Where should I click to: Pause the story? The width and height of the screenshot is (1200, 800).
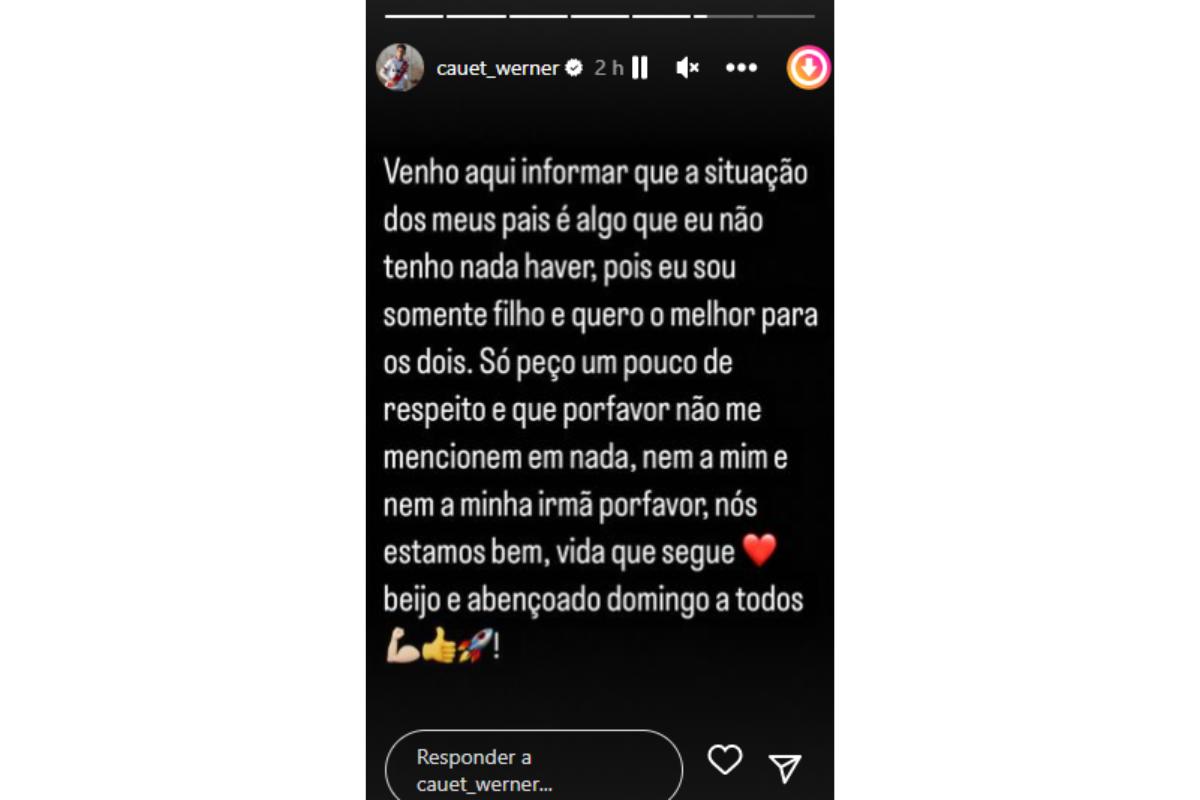click(640, 68)
